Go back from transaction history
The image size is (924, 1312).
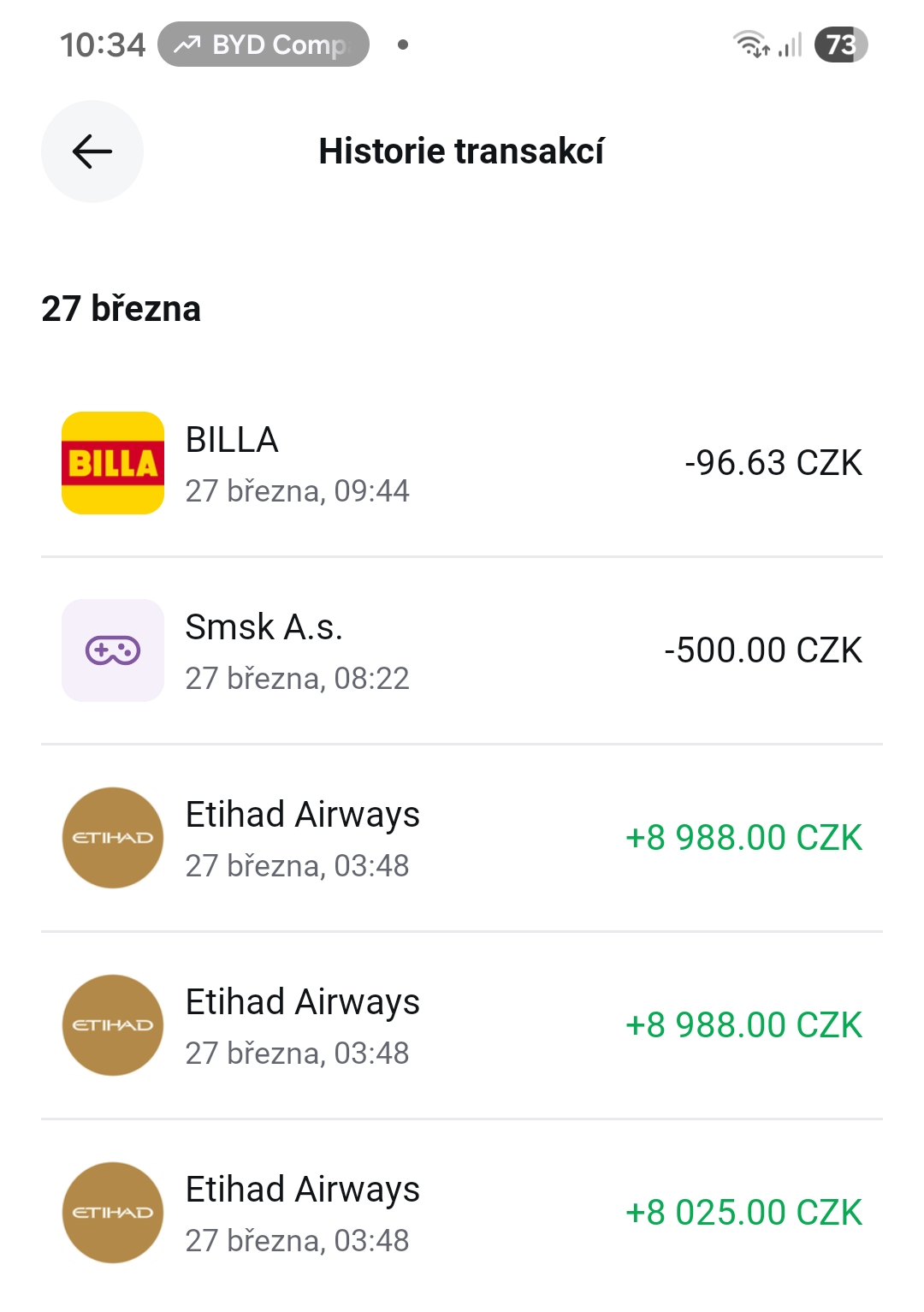(x=92, y=151)
